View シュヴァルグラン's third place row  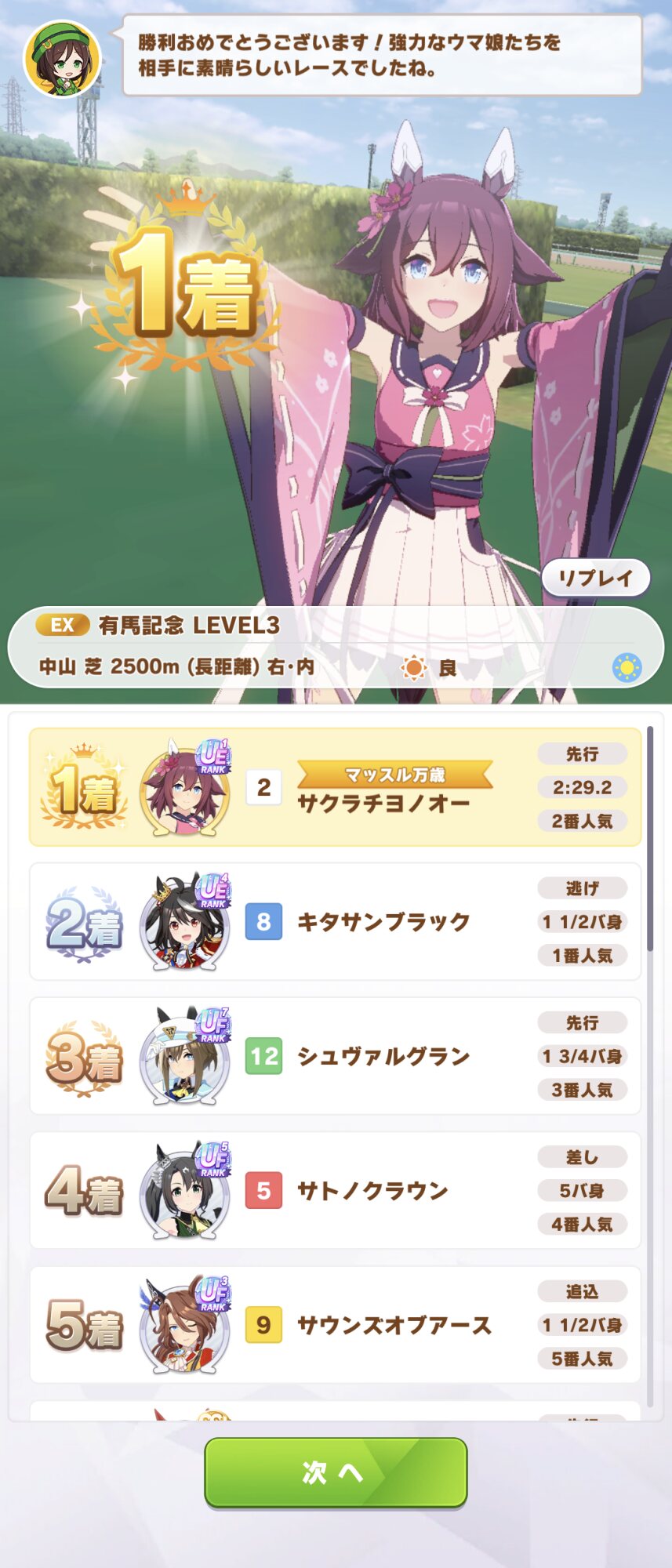point(335,1056)
